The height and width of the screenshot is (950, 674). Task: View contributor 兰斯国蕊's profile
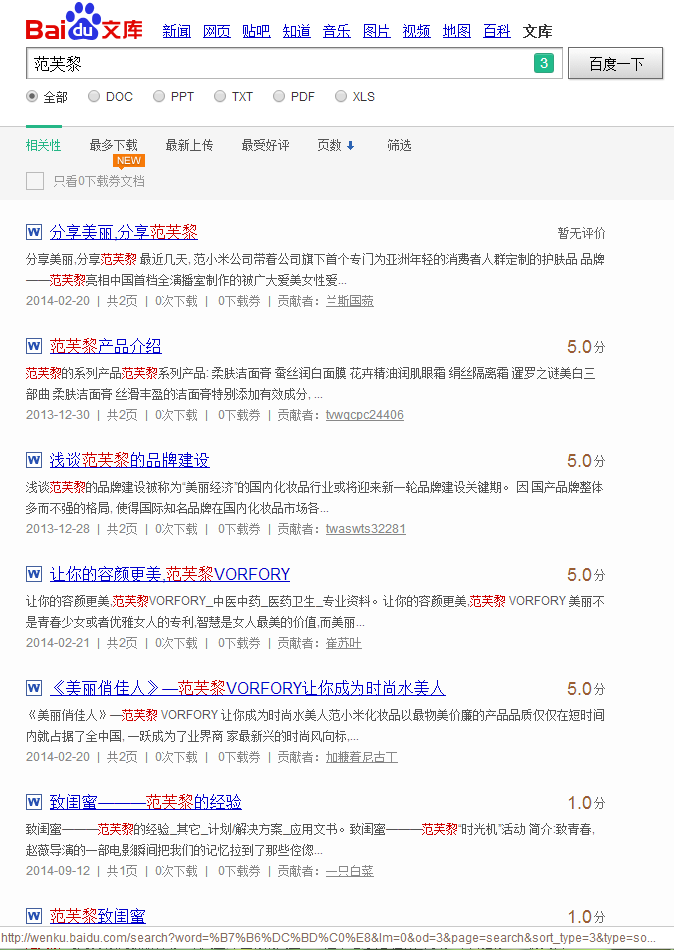[349, 301]
